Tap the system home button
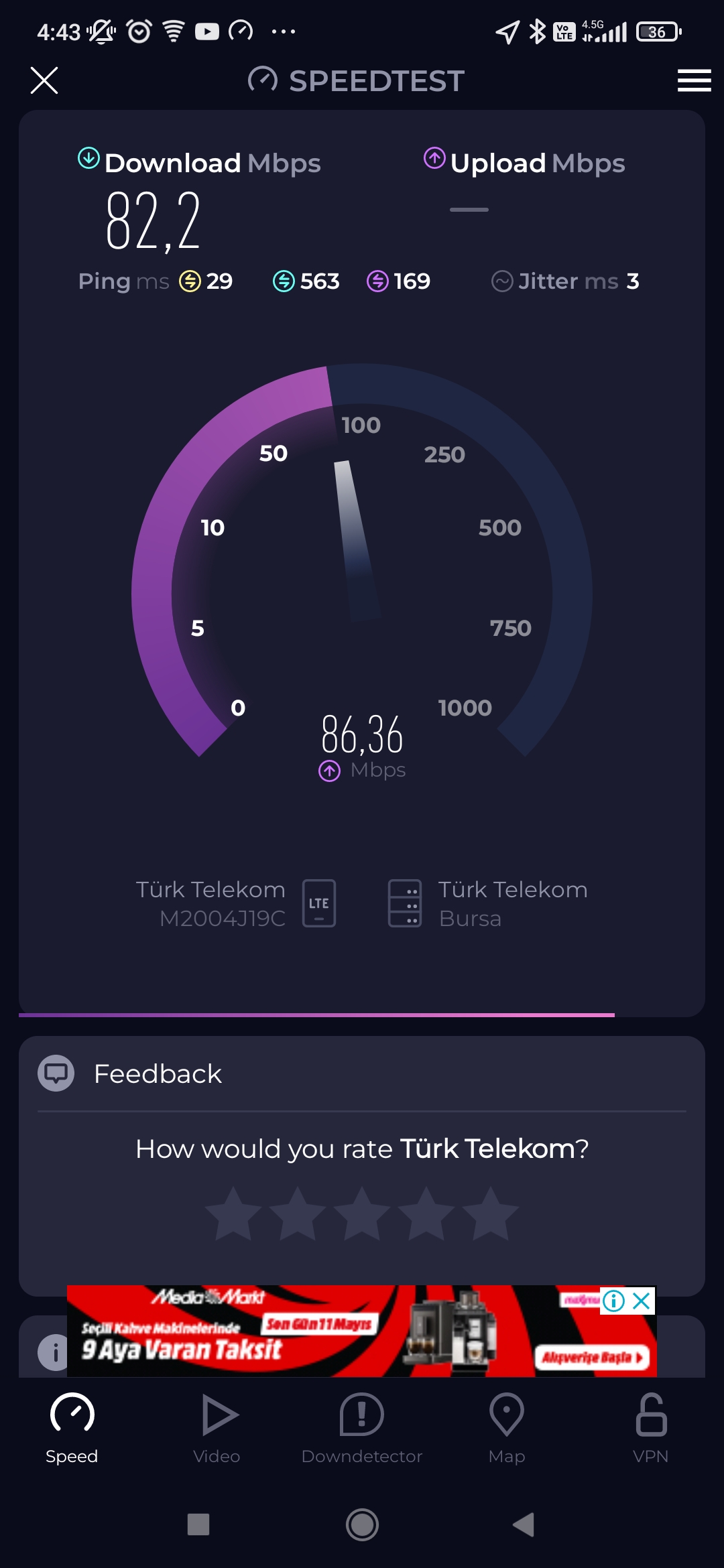The height and width of the screenshot is (1568, 724). pos(362,1524)
